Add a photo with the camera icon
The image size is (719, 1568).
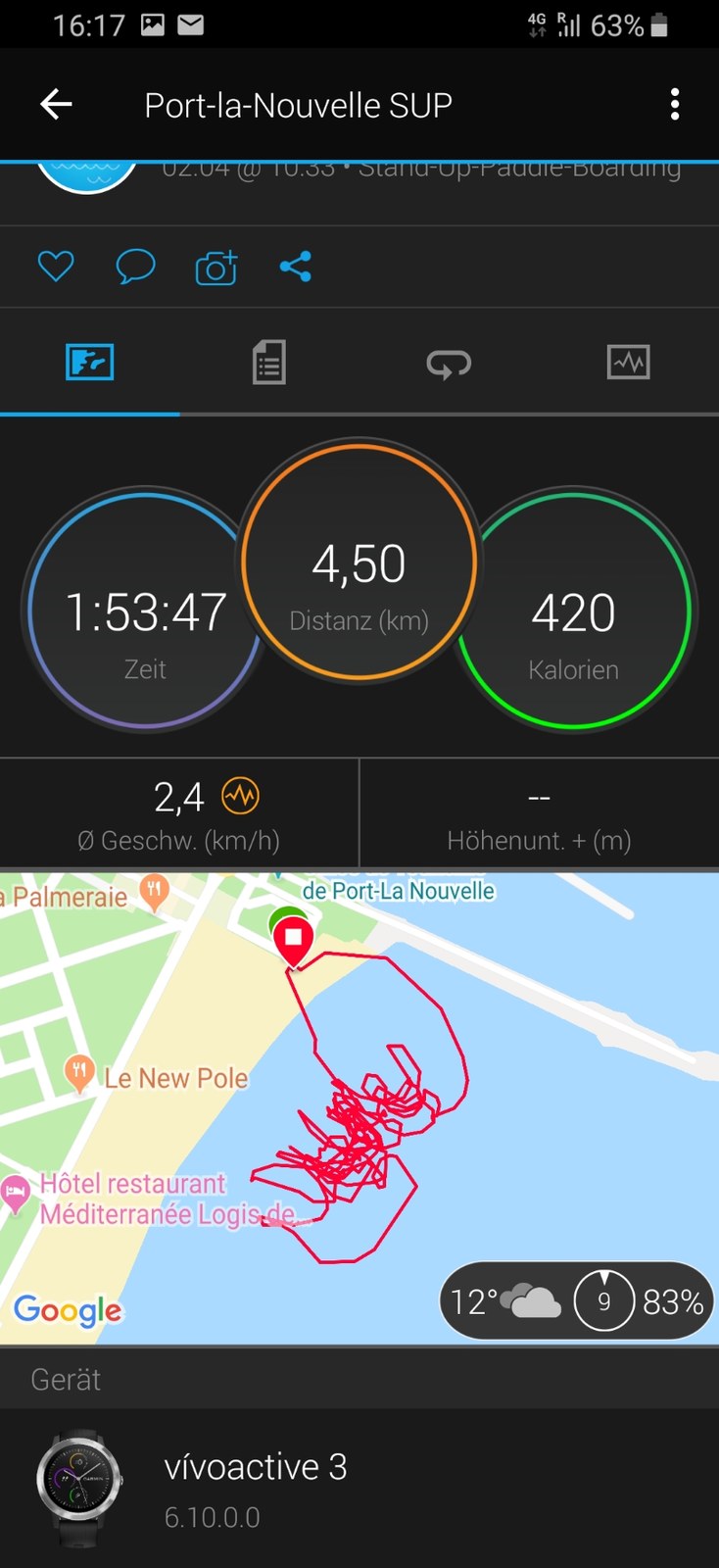216,267
